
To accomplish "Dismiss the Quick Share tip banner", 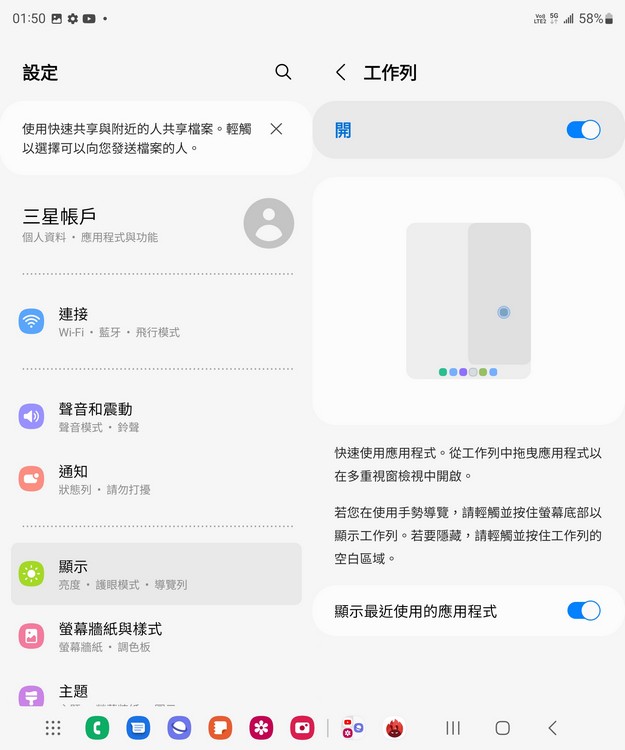I will (x=276, y=129).
